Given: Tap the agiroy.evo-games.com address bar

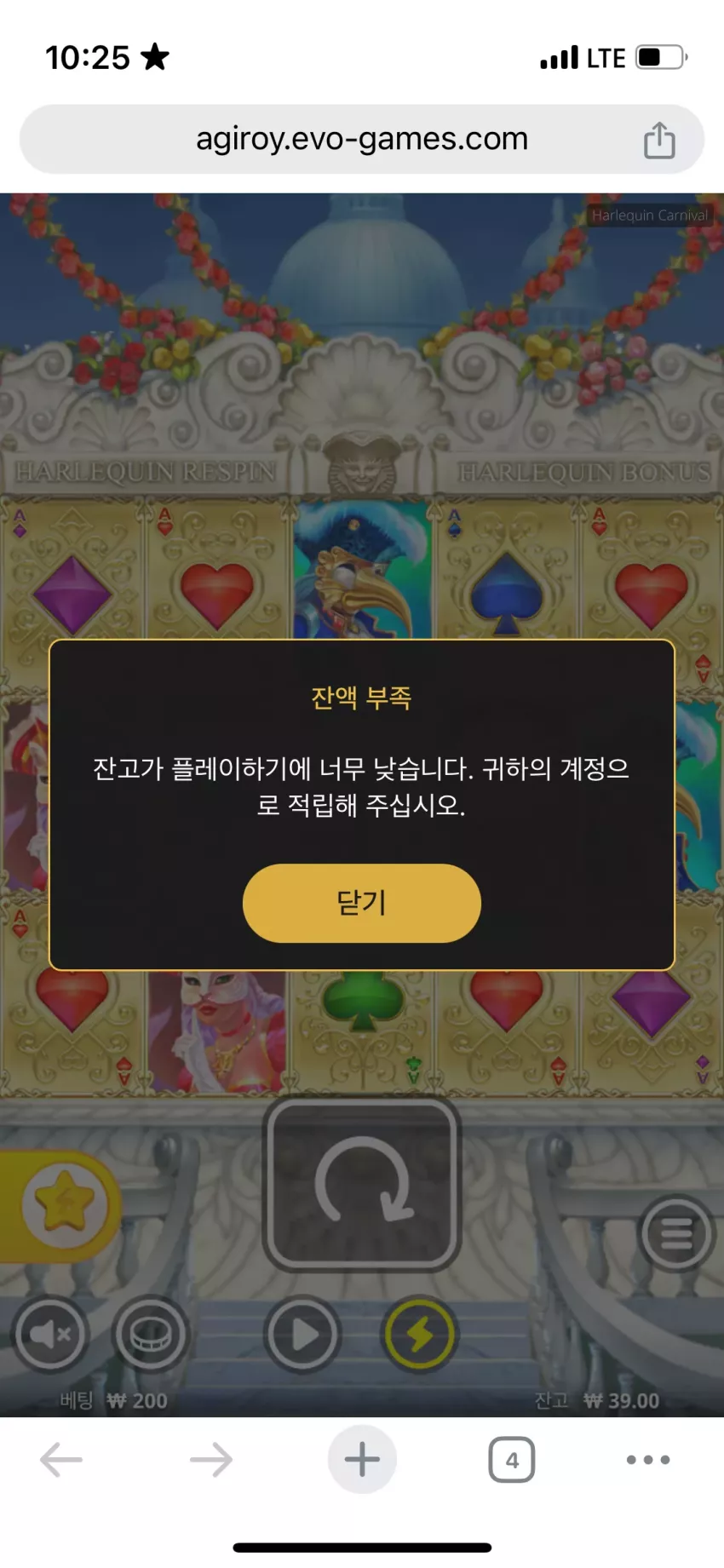Looking at the screenshot, I should click(x=362, y=139).
